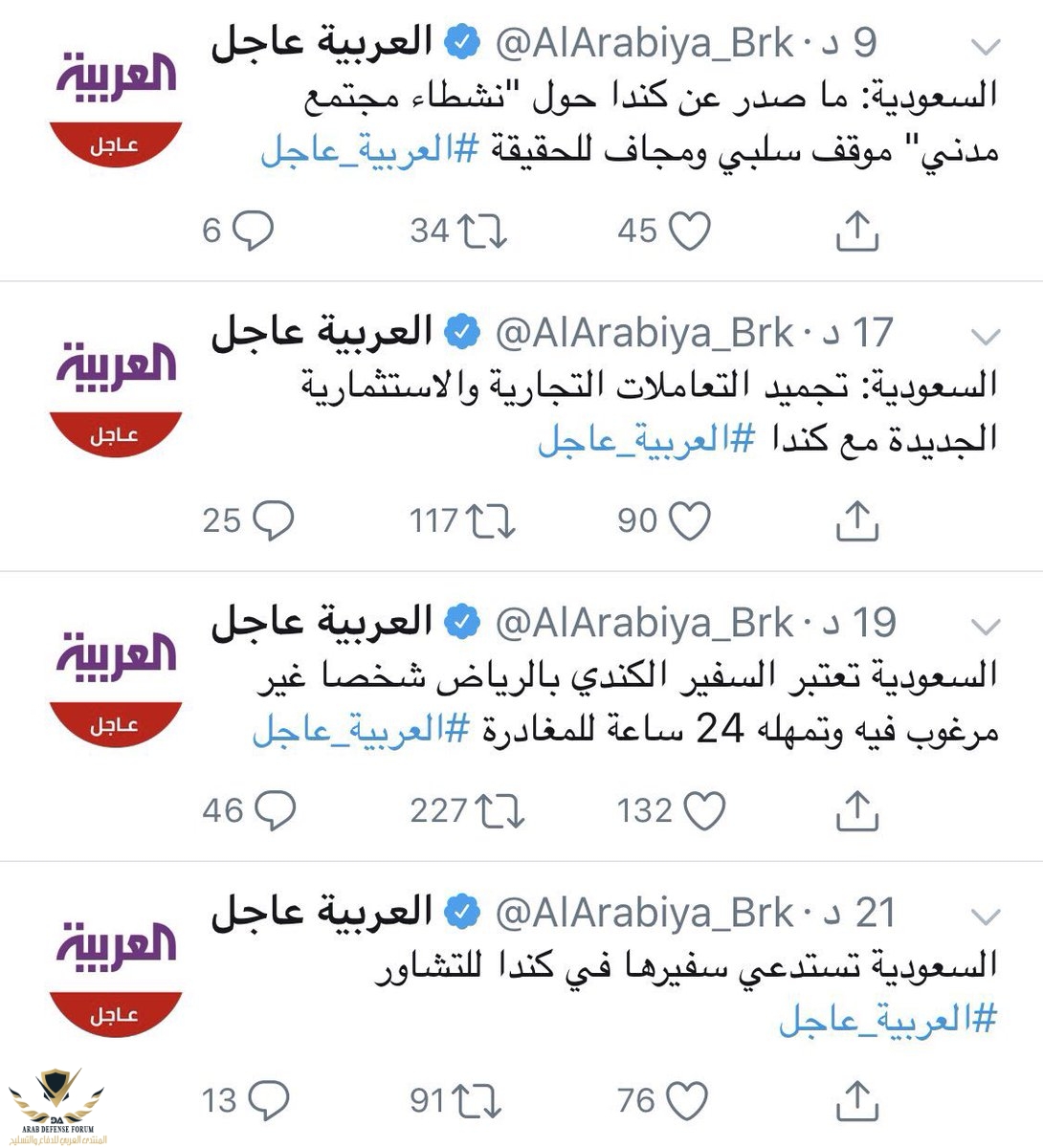Image resolution: width=1043 pixels, height=1148 pixels.
Task: Share the tweet posted 17 minutes ago
Action: click(857, 520)
